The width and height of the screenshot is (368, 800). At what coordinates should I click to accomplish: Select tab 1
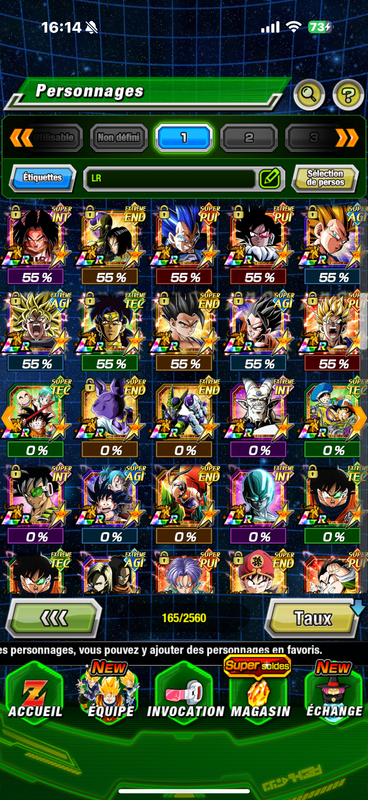tap(184, 138)
